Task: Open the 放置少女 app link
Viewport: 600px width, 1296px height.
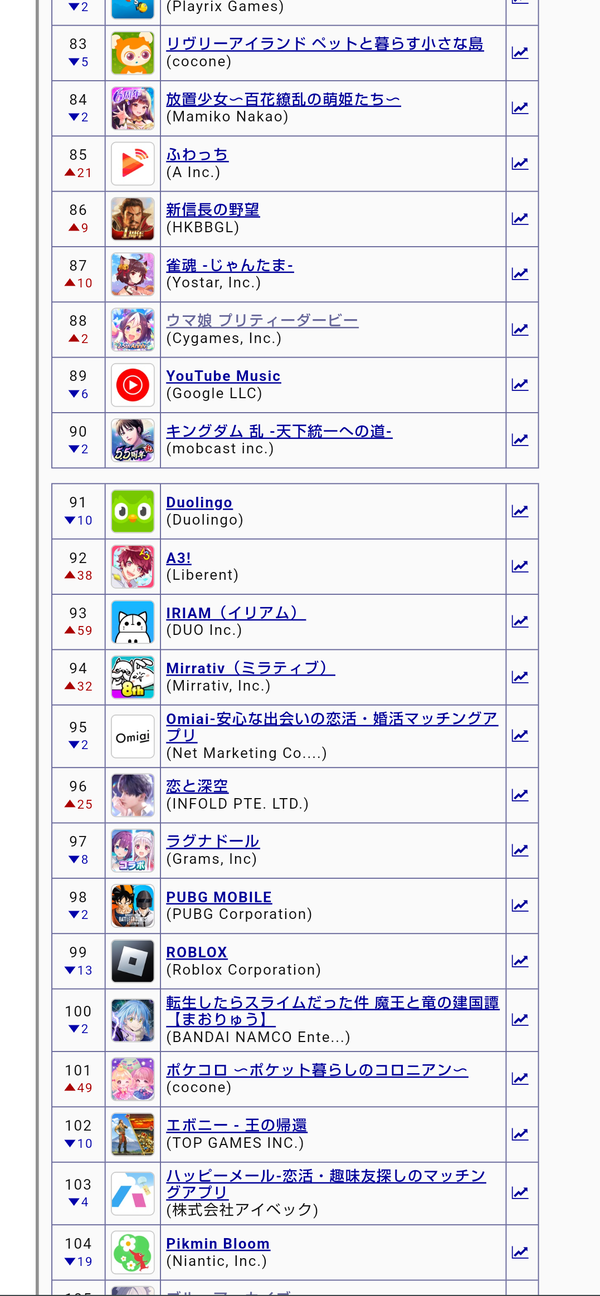Action: 283,99
